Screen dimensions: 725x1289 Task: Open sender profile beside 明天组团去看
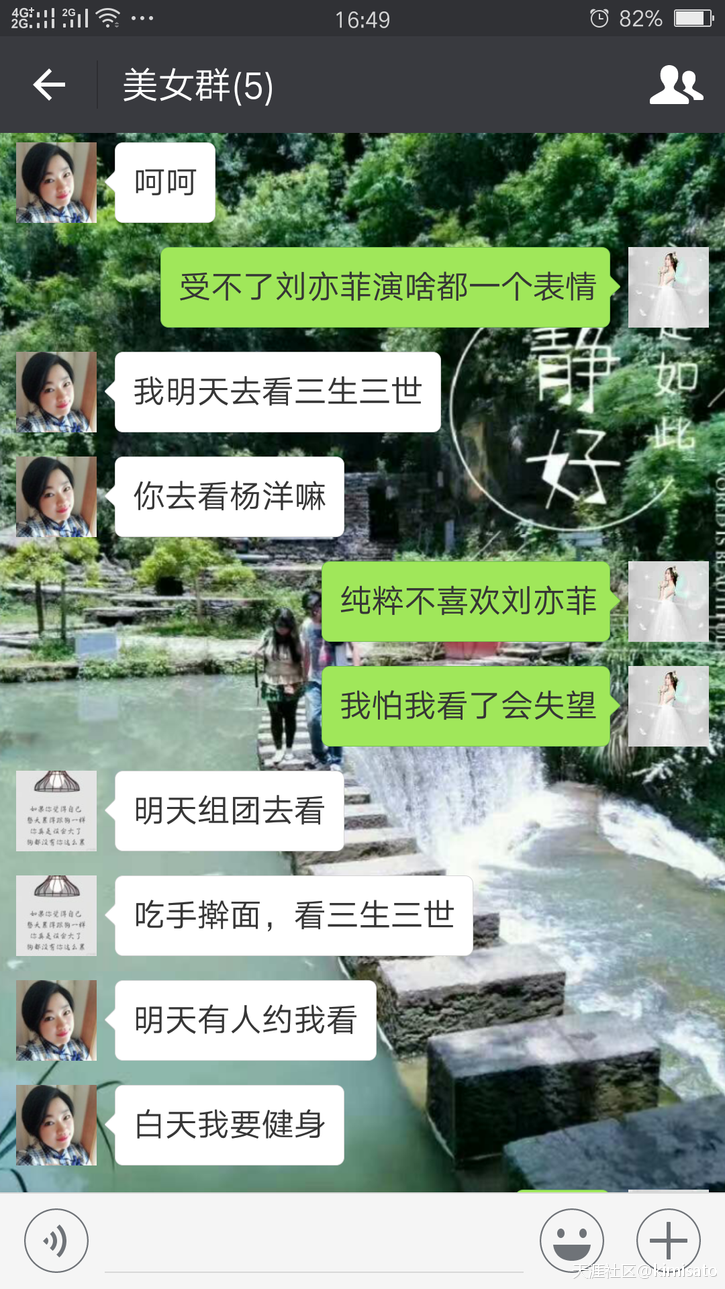click(56, 810)
